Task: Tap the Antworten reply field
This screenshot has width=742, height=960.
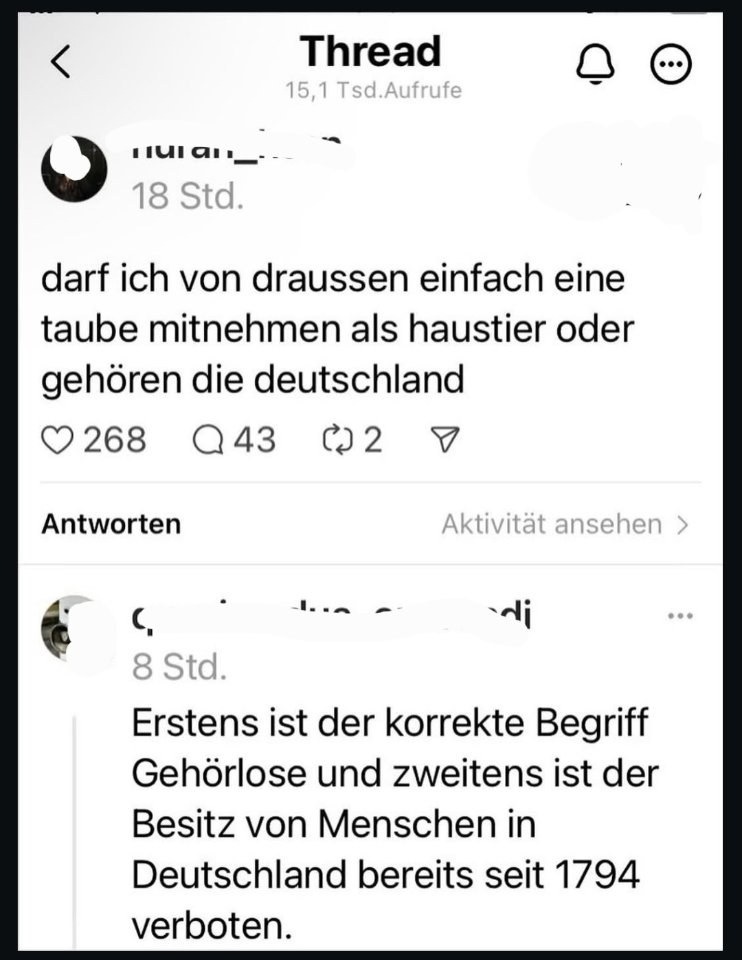Action: click(x=110, y=522)
